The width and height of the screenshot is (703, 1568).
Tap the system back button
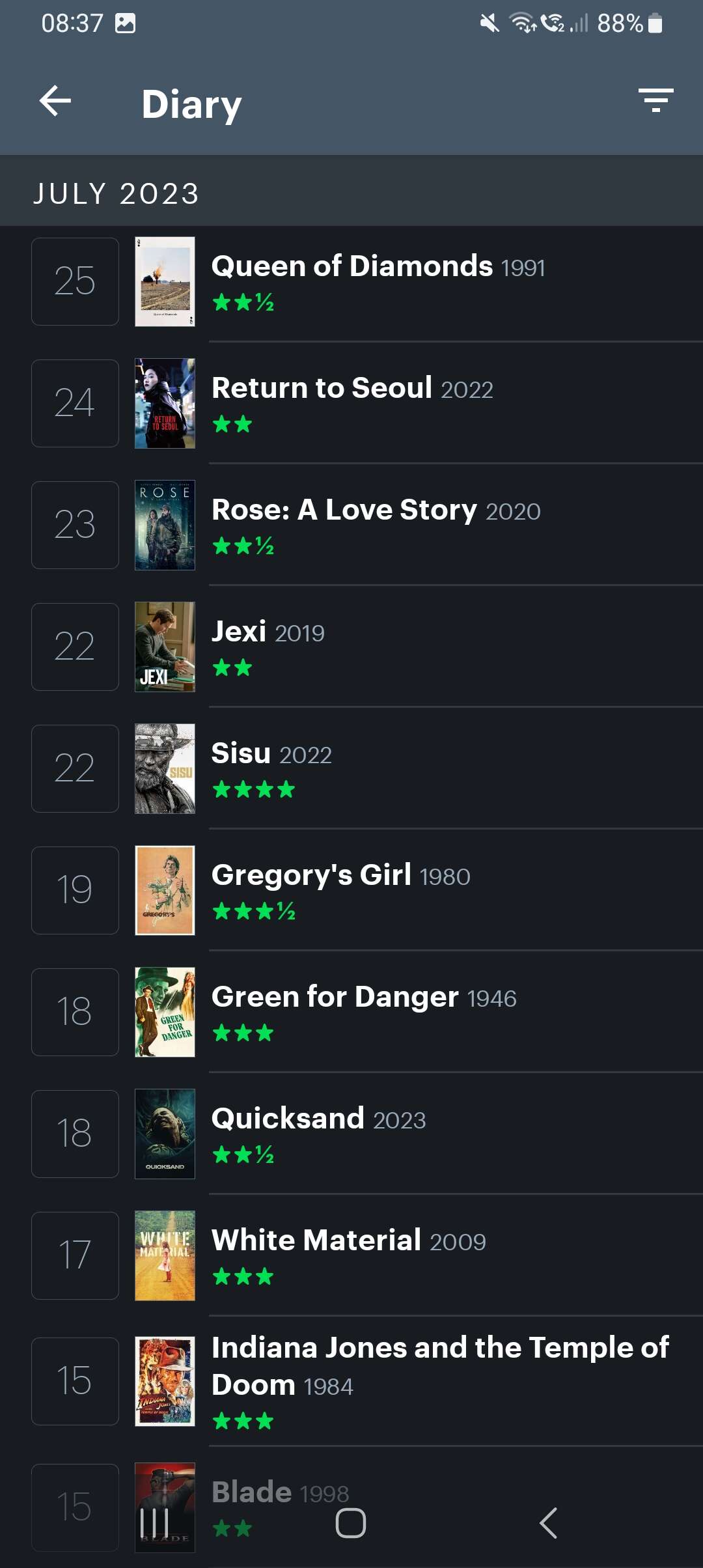548,1523
